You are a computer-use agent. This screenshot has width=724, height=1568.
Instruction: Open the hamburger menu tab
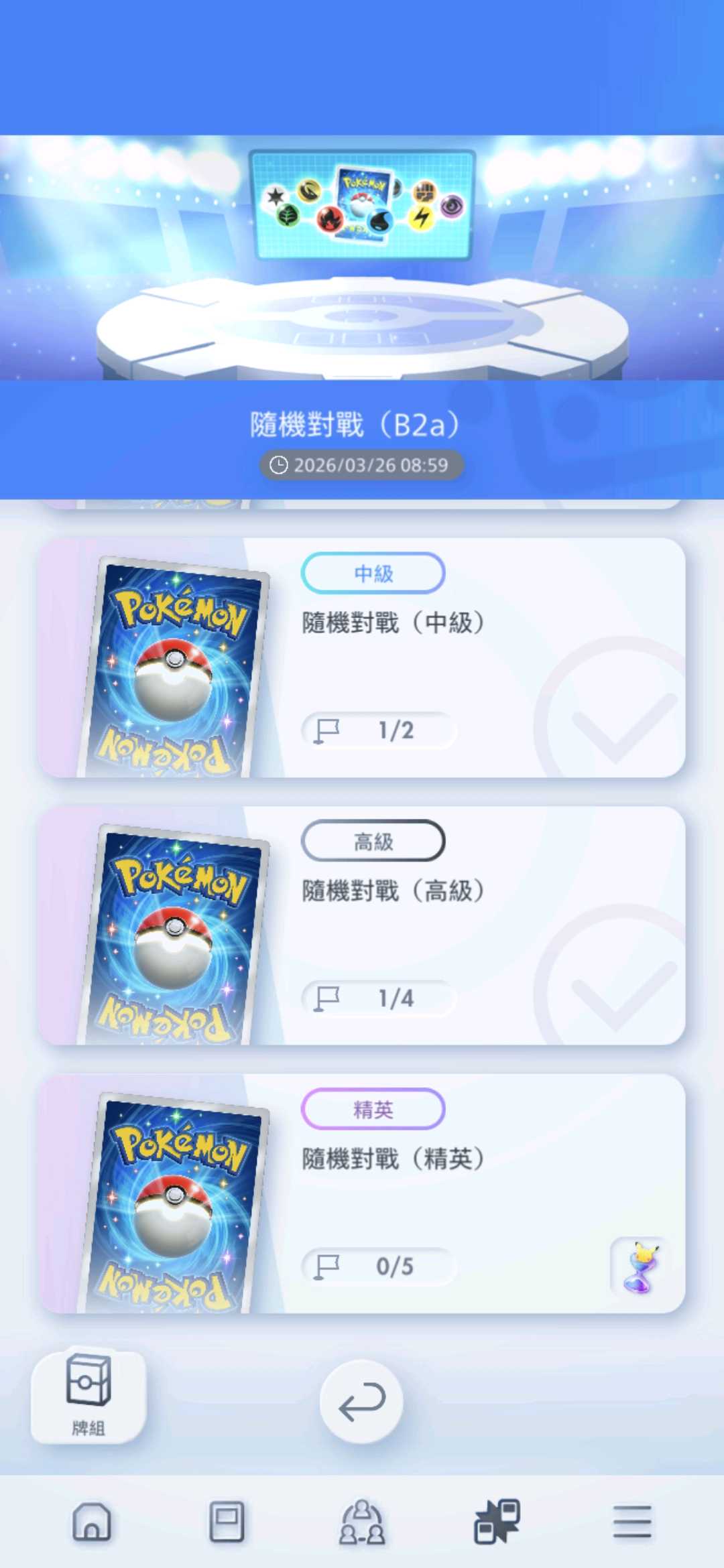[x=632, y=1522]
